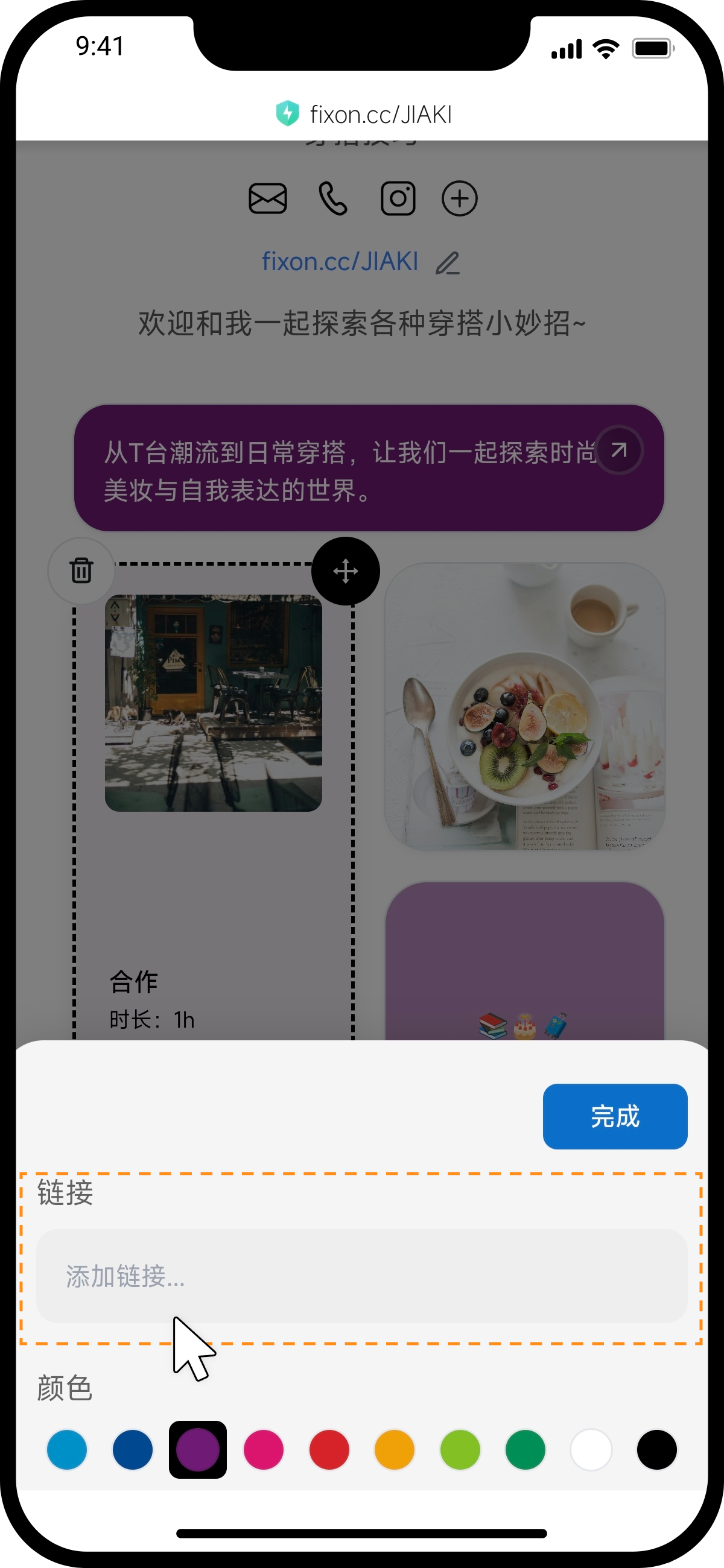Add a new contact with plus icon
Viewport: 724px width, 1568px height.
tap(459, 198)
